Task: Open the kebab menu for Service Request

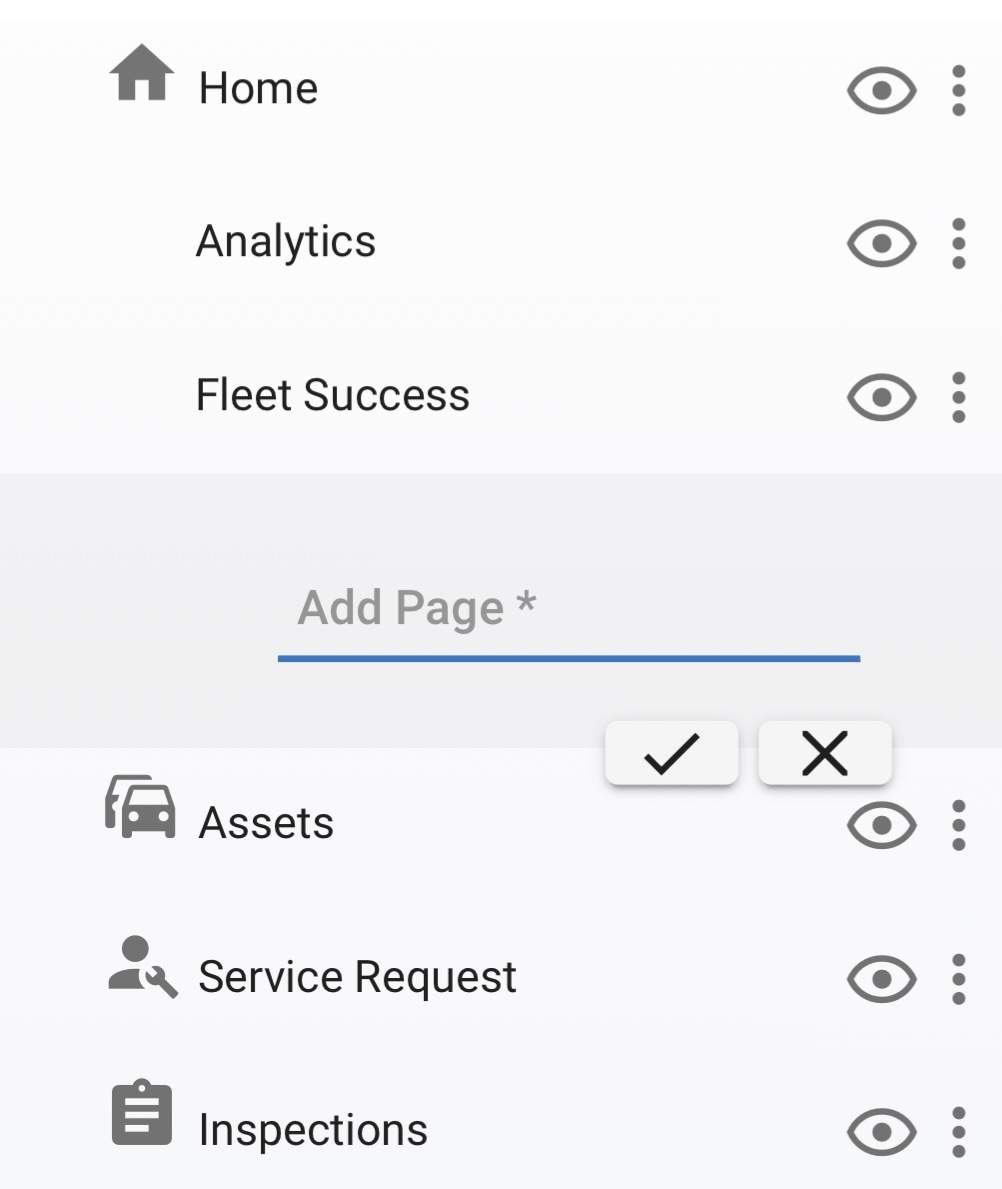Action: 958,978
